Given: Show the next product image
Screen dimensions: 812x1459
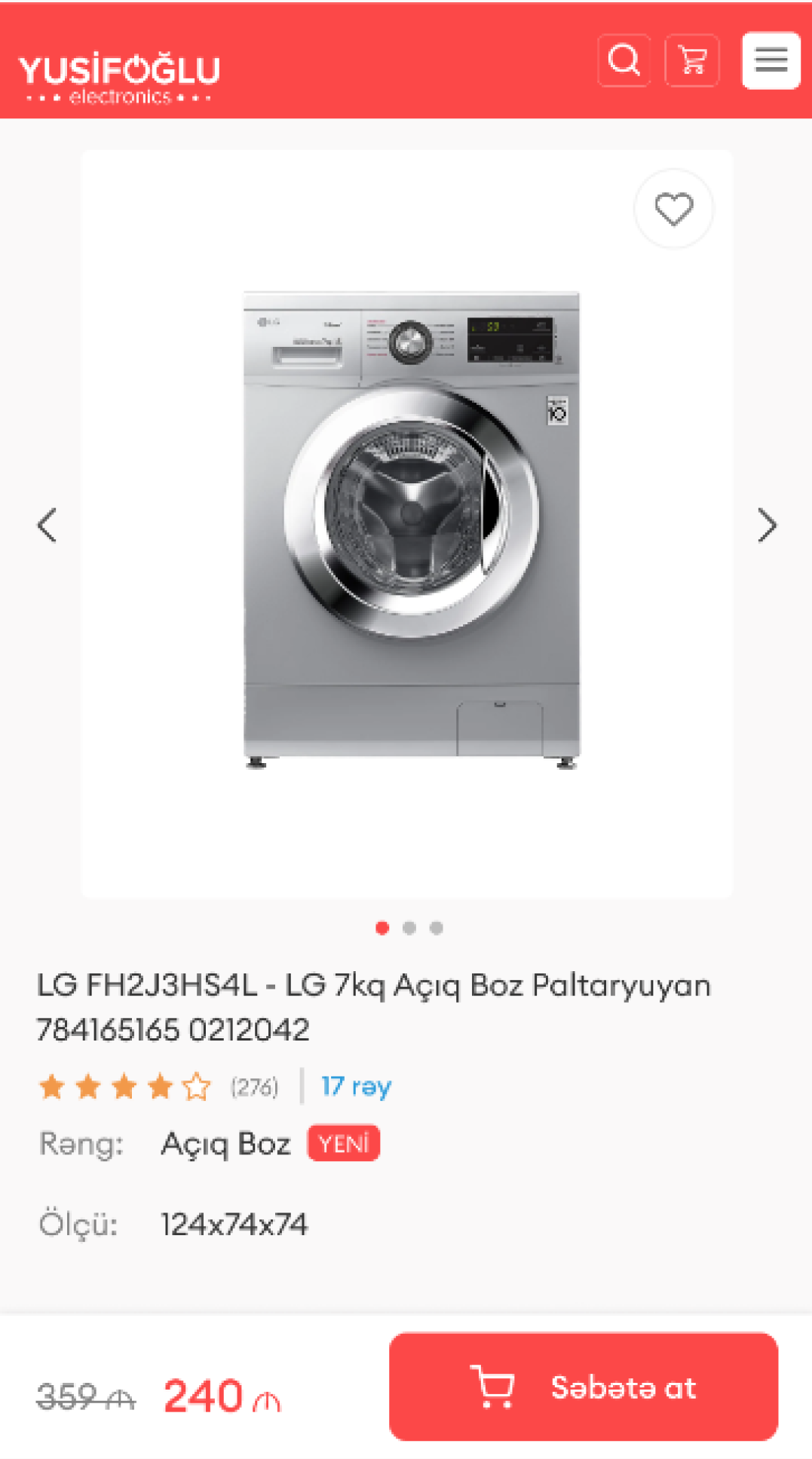Looking at the screenshot, I should 767,526.
